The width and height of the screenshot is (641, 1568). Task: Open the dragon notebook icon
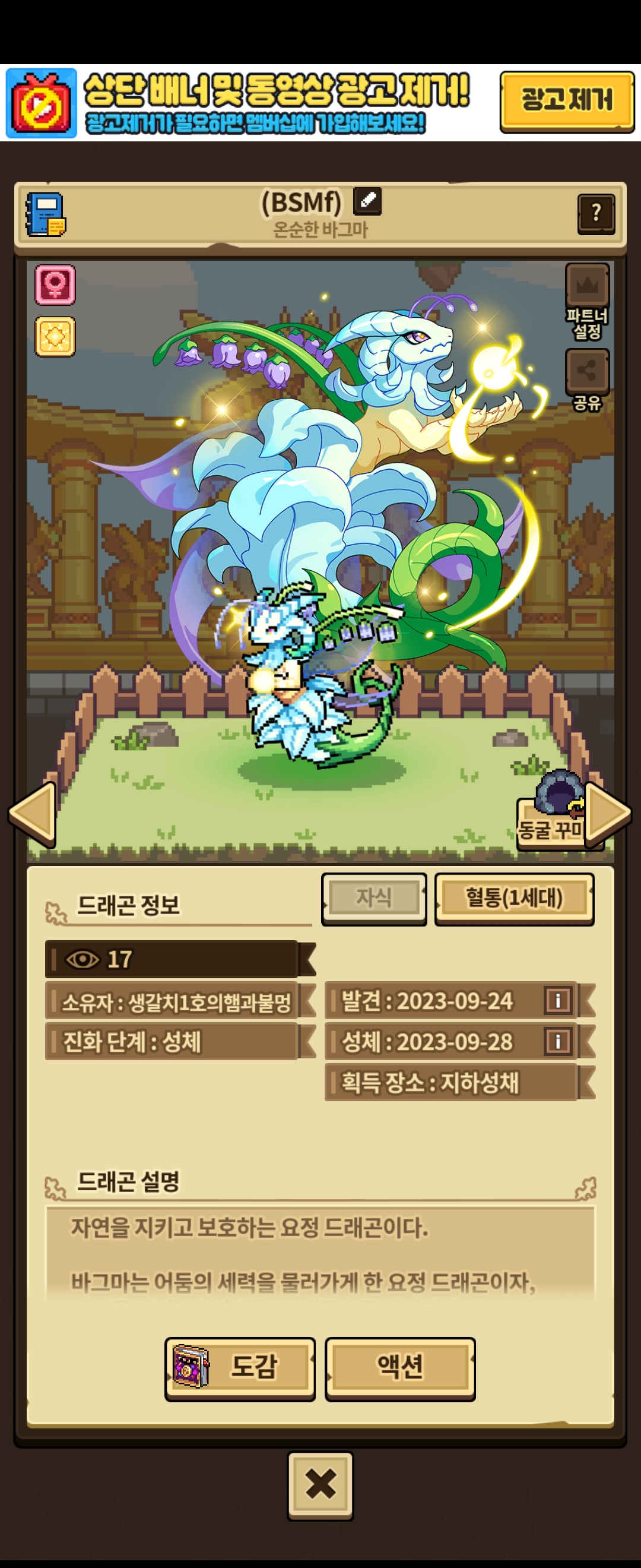pos(46,215)
